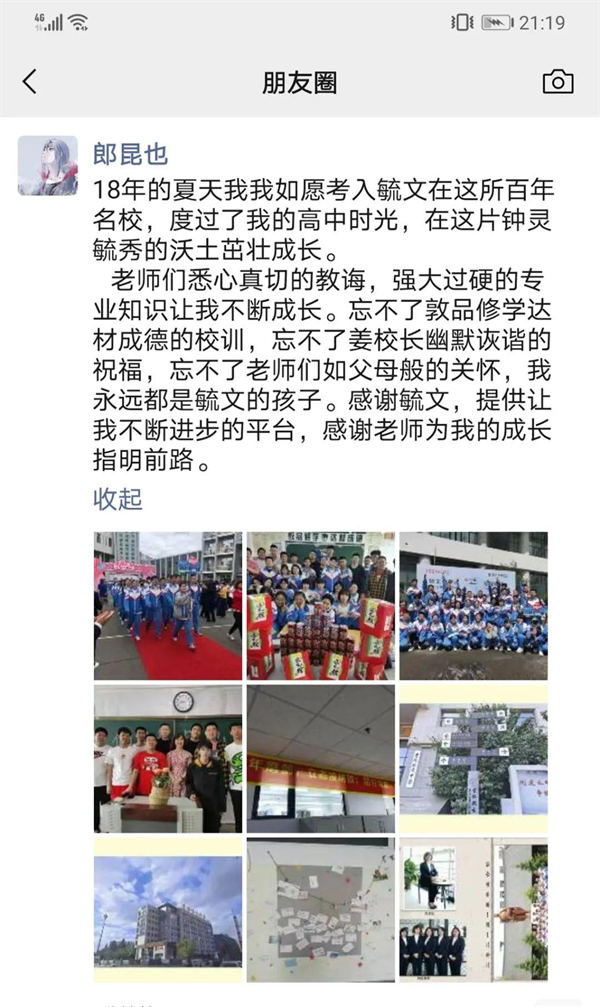Open the camera to post a moment
This screenshot has height=1007, width=600.
click(x=558, y=82)
